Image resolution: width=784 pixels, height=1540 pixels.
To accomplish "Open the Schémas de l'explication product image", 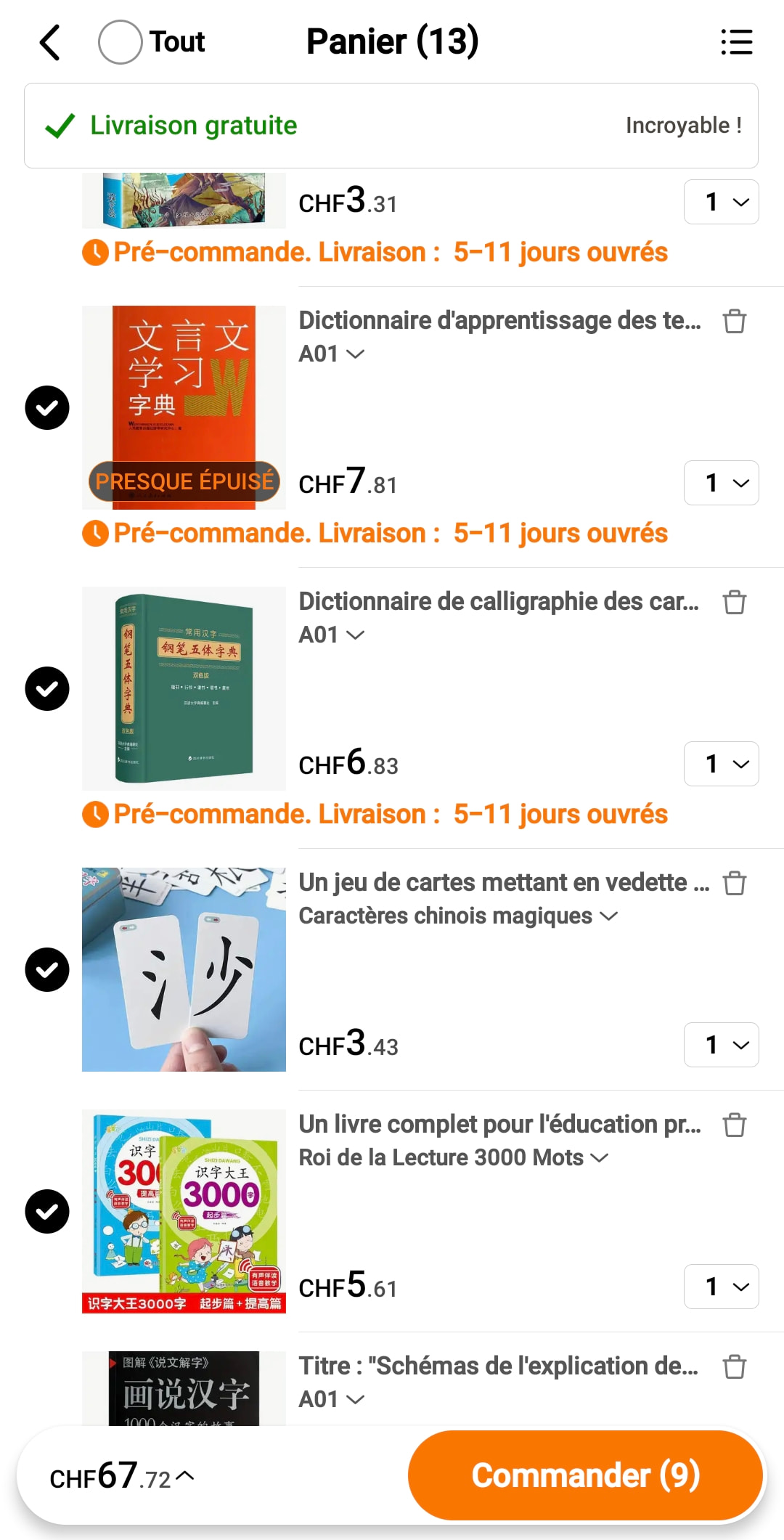I will click(184, 1388).
